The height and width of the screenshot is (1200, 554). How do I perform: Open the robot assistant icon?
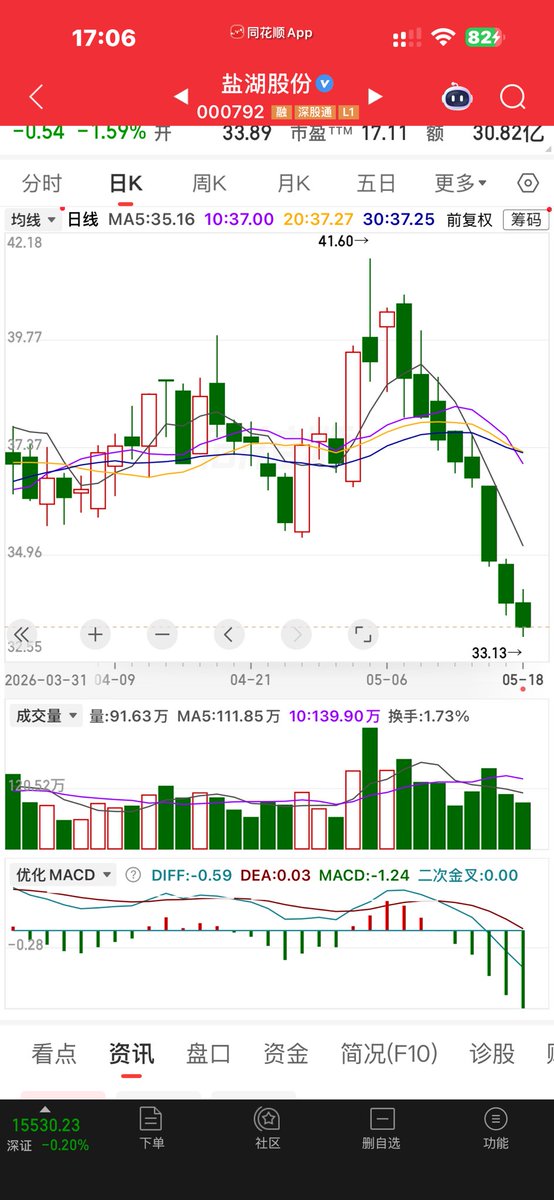click(457, 97)
